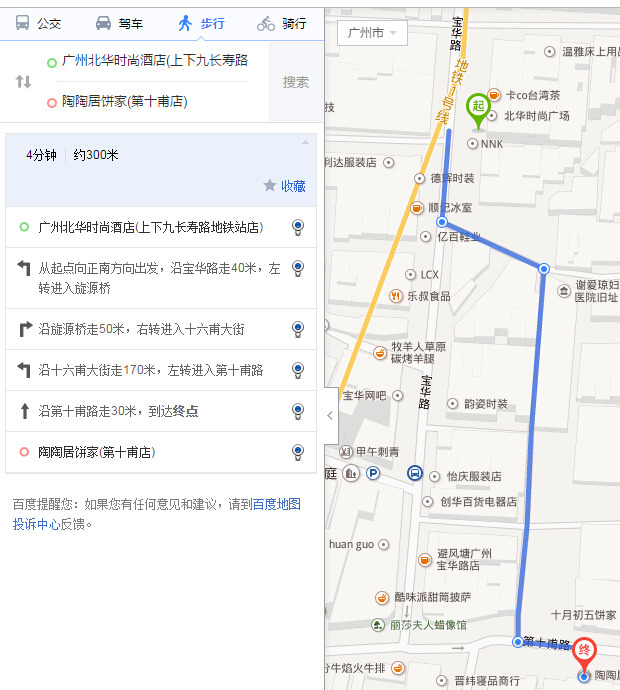
Task: Open the 沿宝华路走40米 step
Action: point(160,277)
